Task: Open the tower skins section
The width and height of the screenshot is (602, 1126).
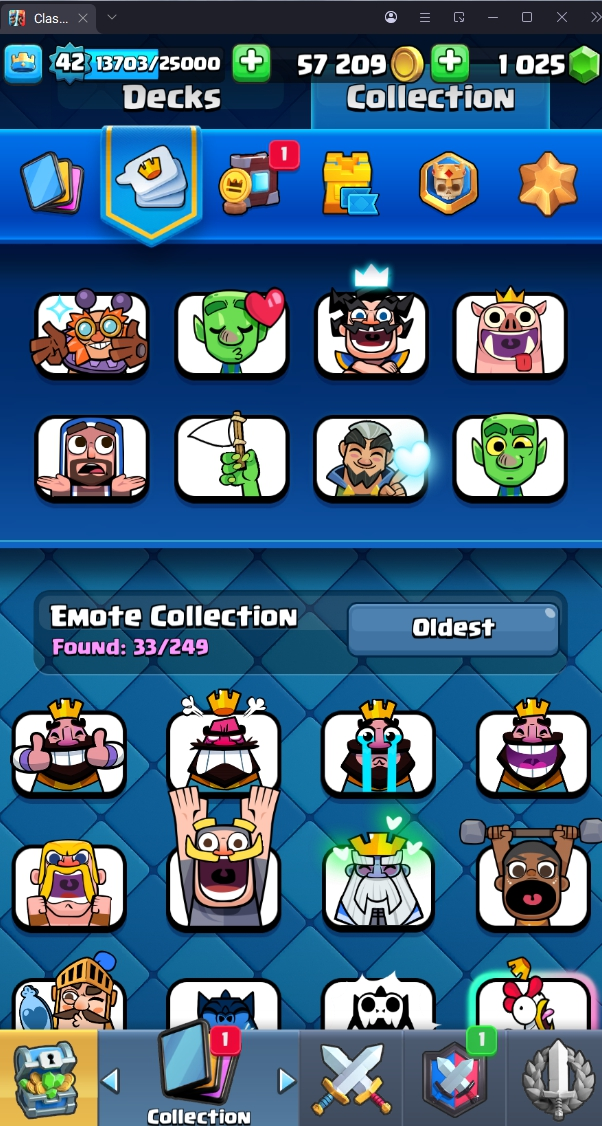Action: coord(349,184)
